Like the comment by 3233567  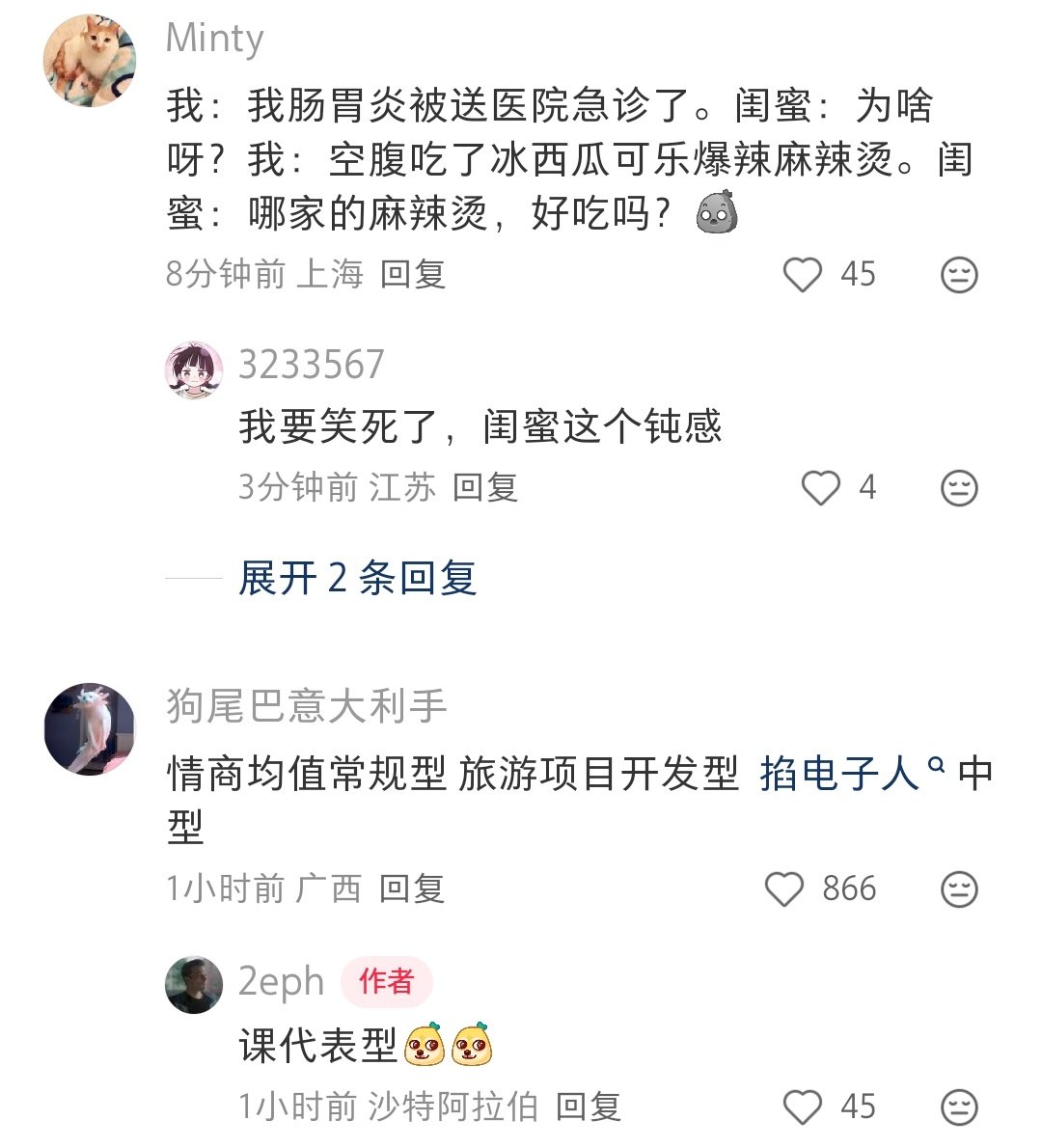click(x=821, y=488)
